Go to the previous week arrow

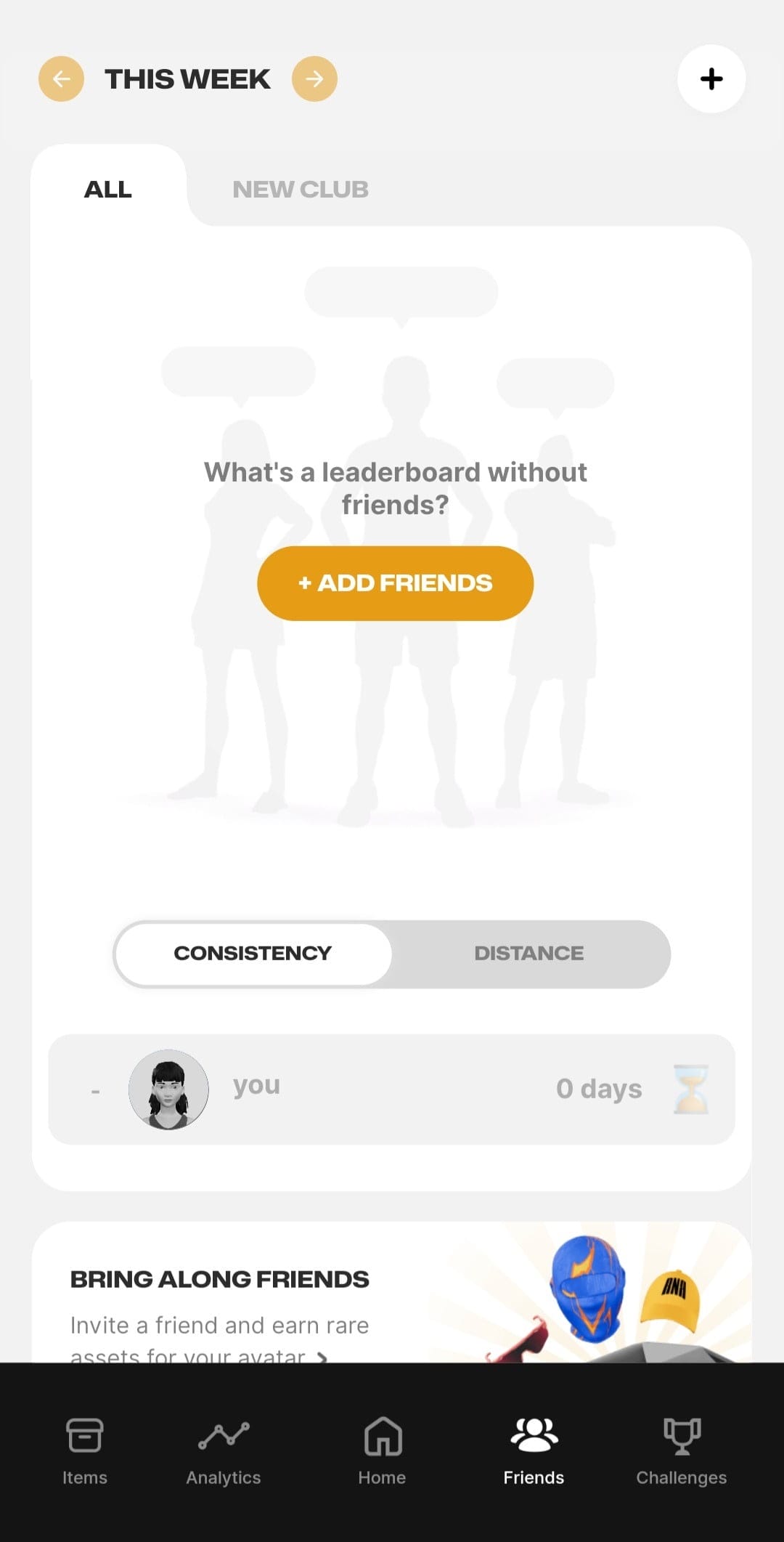[x=61, y=78]
